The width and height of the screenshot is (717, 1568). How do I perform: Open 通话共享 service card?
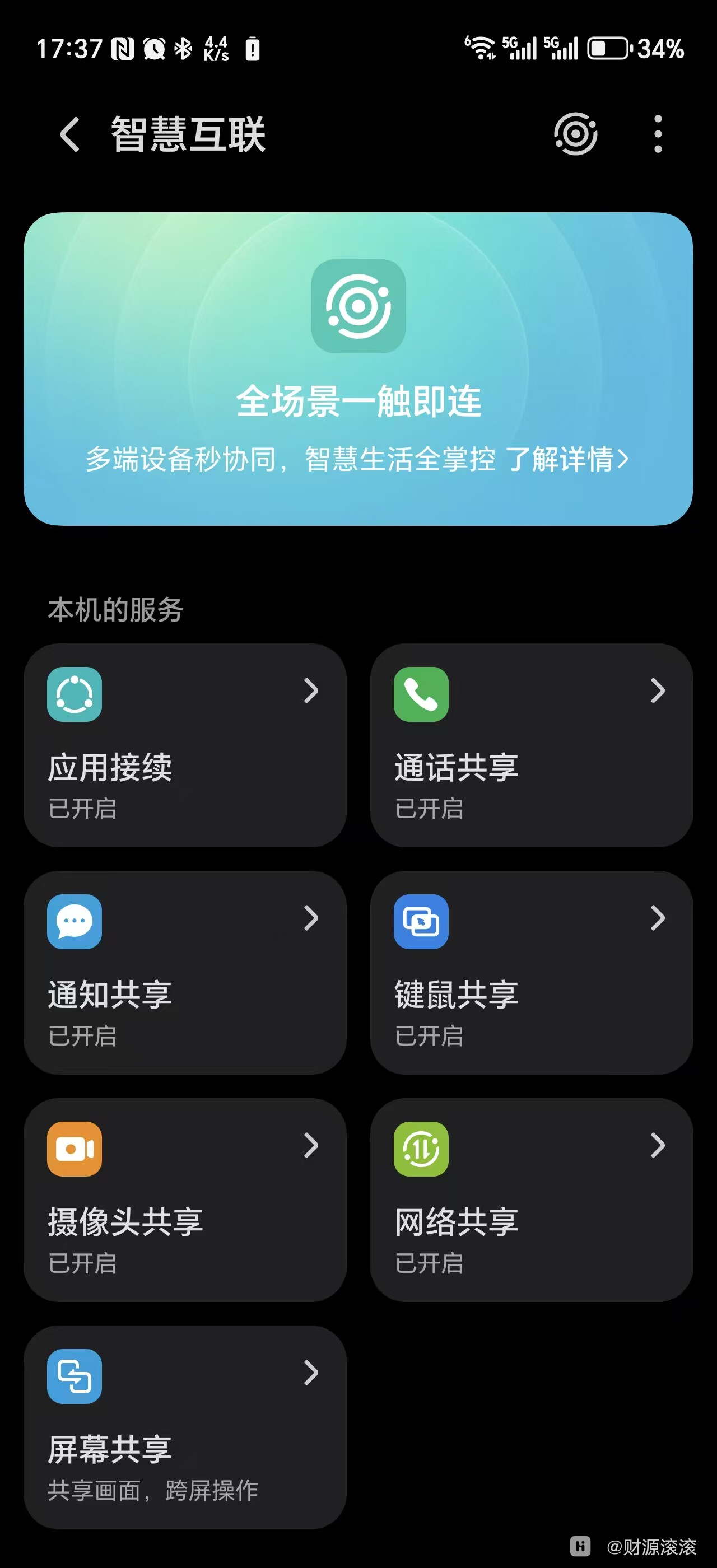click(532, 745)
